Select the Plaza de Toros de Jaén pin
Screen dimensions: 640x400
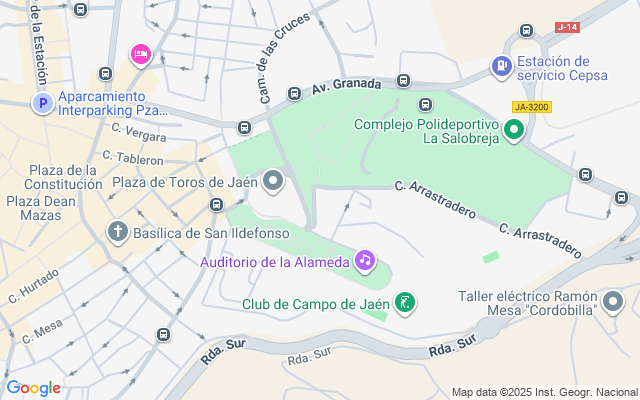(273, 181)
